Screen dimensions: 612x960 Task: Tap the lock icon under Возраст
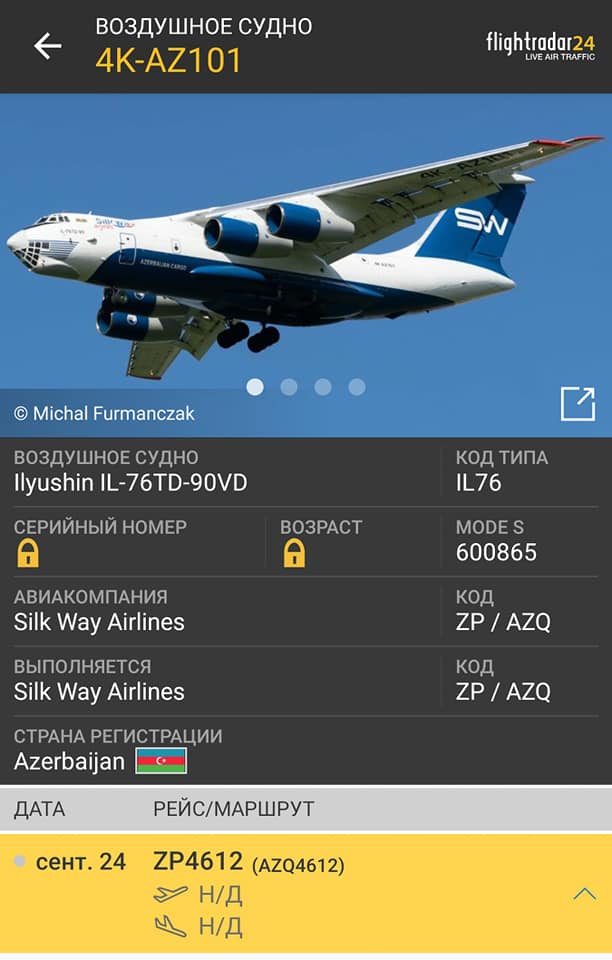click(x=294, y=553)
